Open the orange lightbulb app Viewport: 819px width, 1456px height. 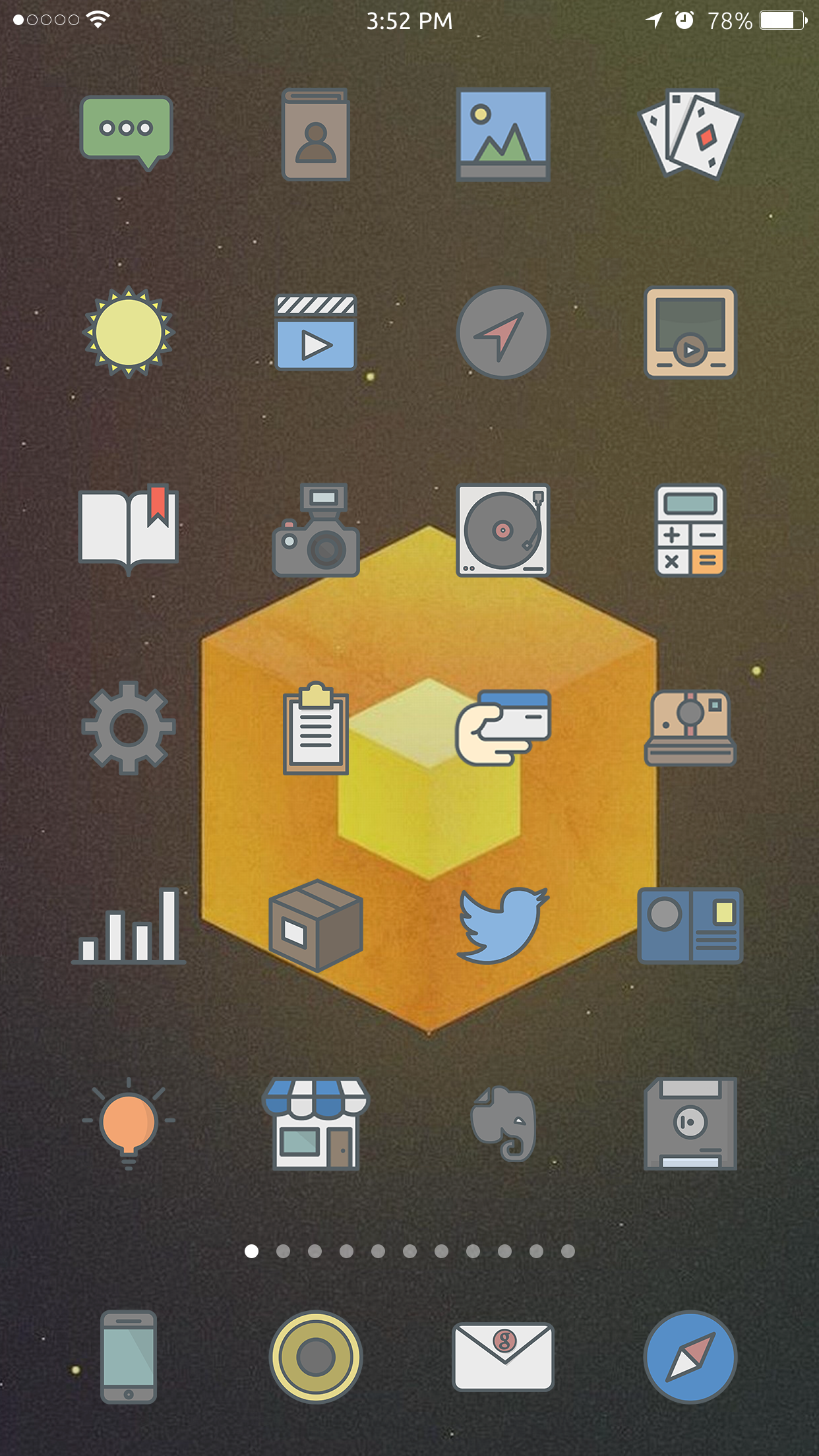tap(129, 1124)
